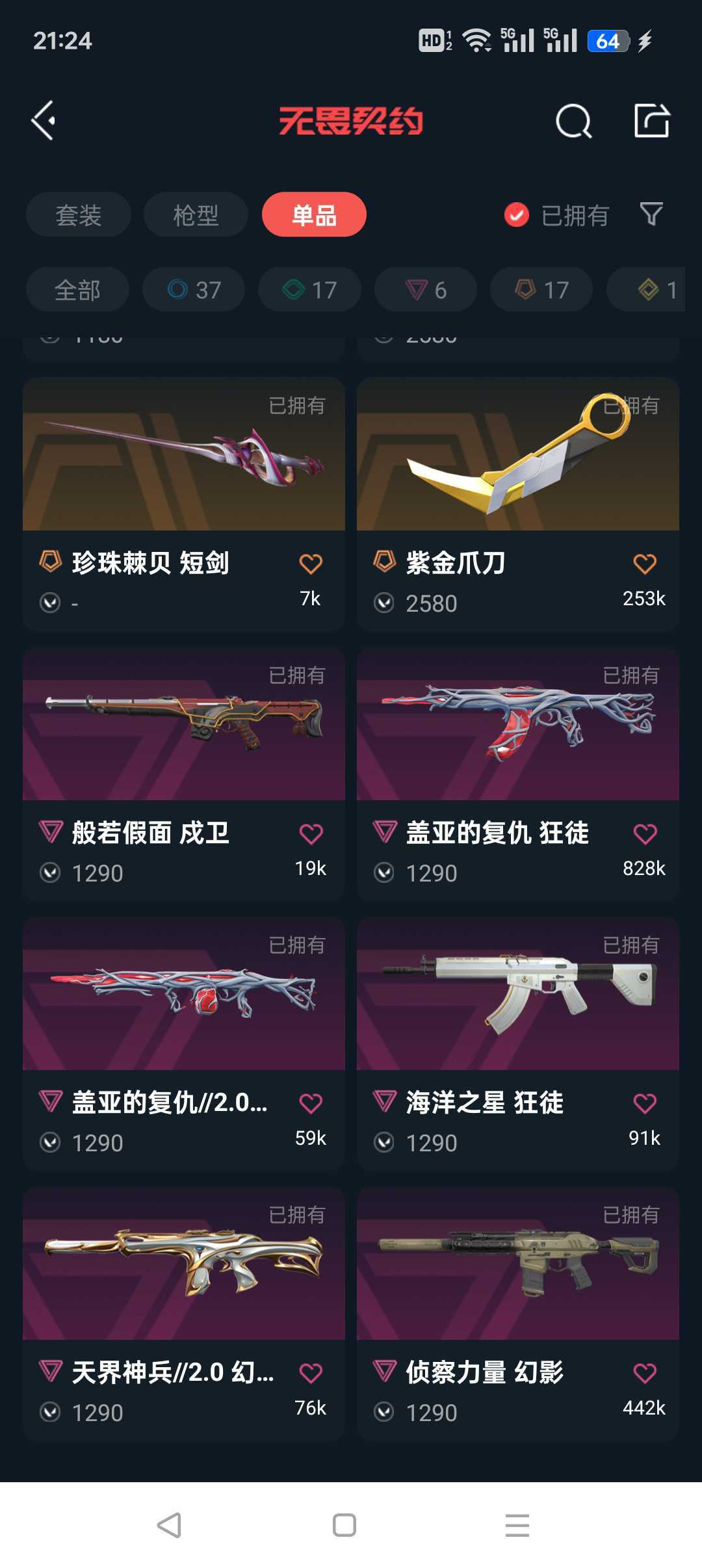
Task: Tap the system home button
Action: pyautogui.click(x=344, y=1525)
